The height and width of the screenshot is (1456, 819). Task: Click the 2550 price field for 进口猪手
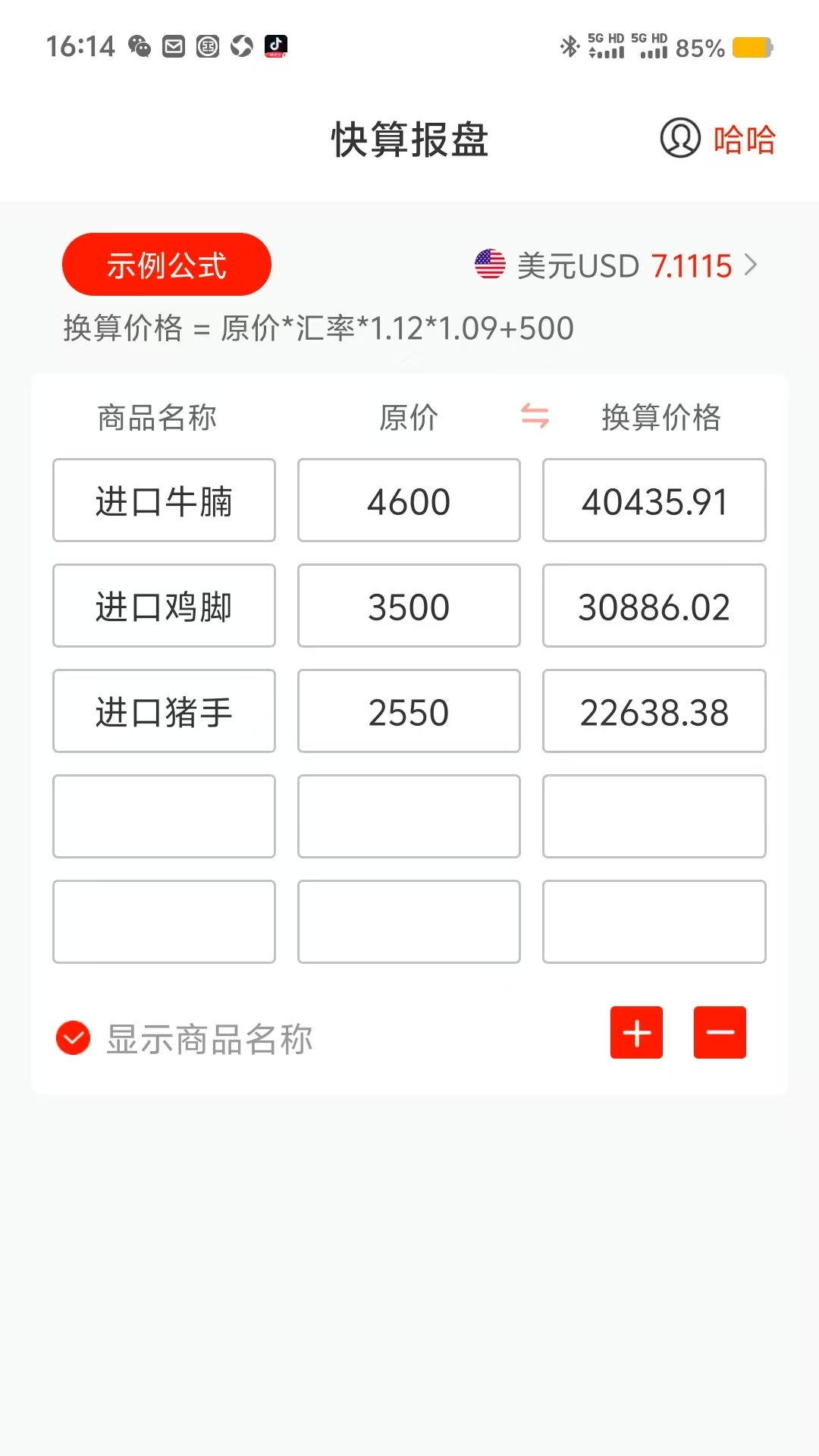pyautogui.click(x=408, y=711)
